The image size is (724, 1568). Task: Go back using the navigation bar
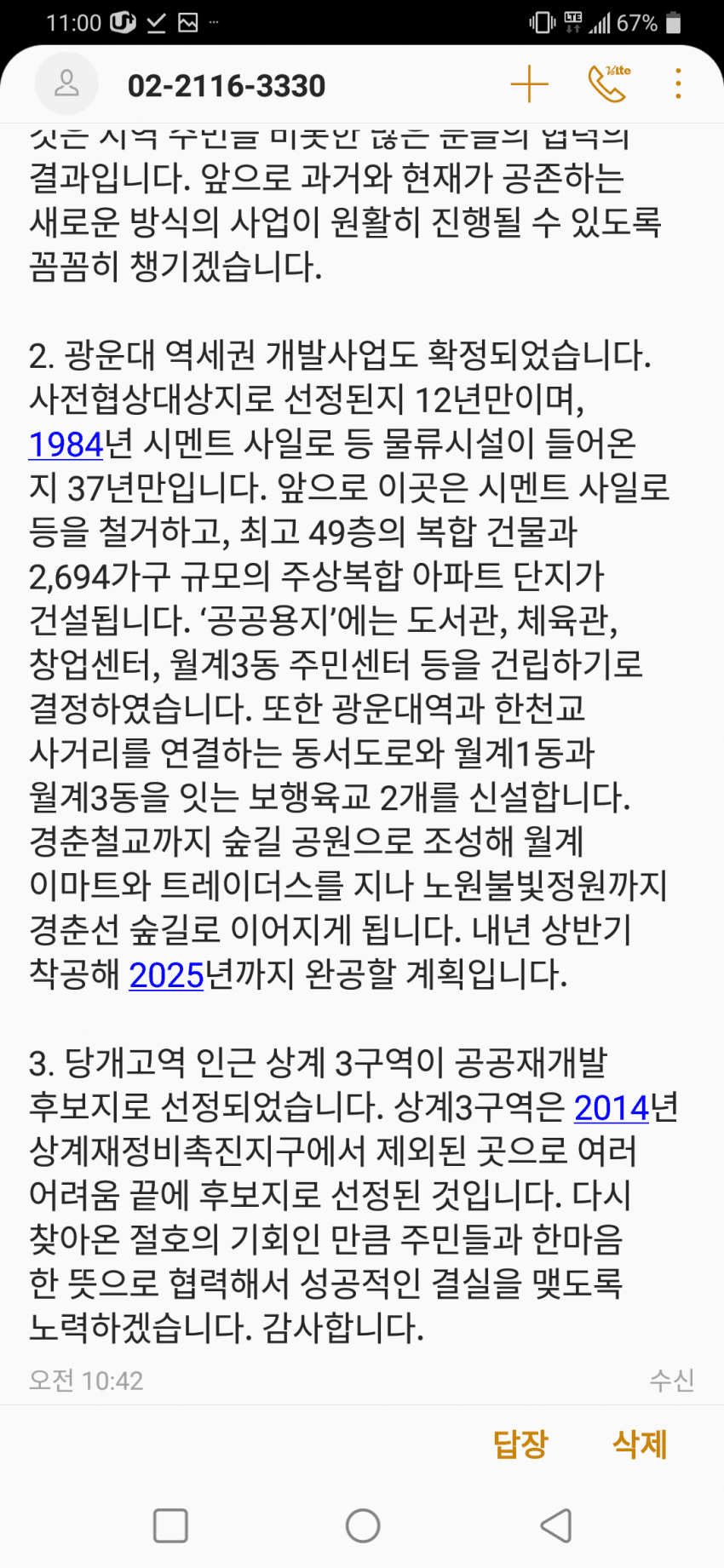click(x=556, y=1525)
